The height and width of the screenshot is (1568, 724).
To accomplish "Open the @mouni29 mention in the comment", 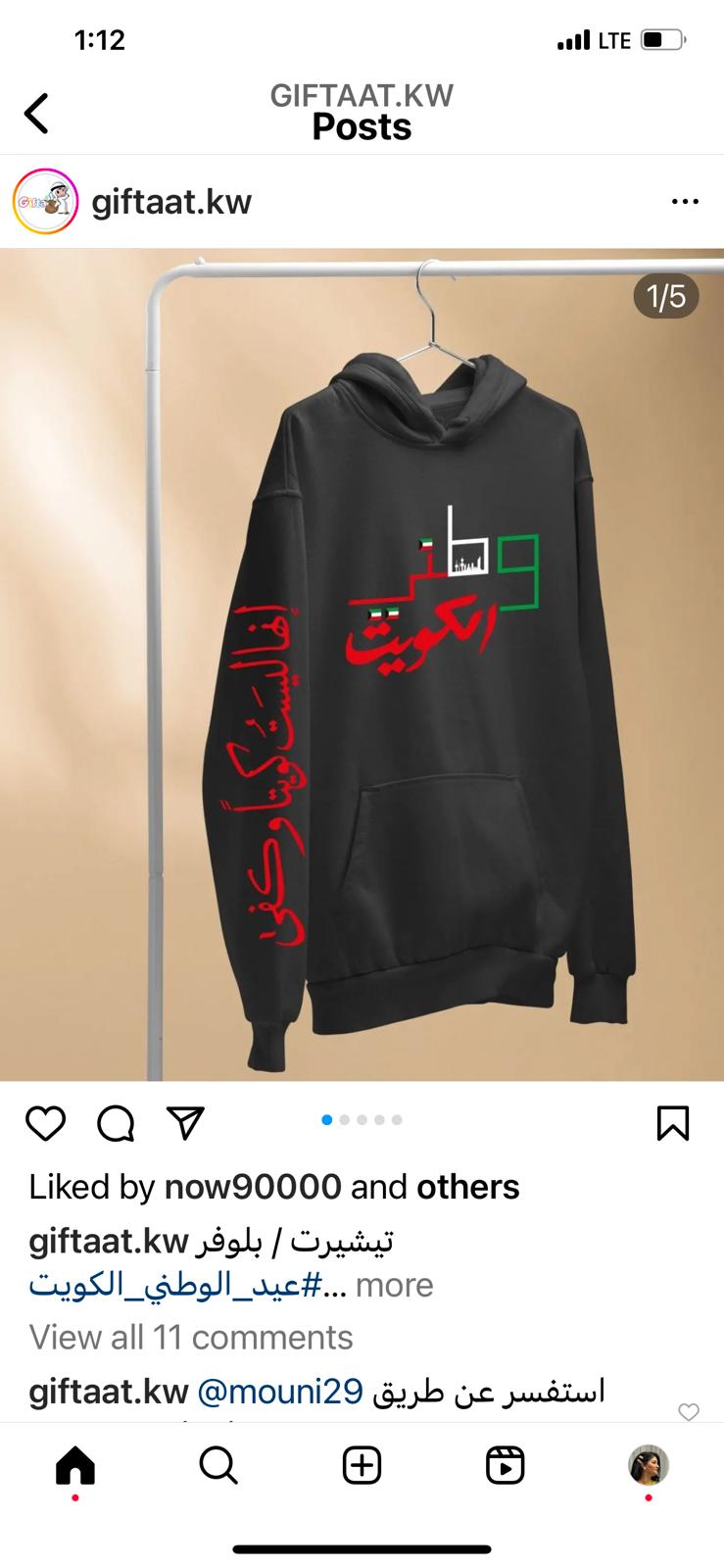I will 280,1391.
